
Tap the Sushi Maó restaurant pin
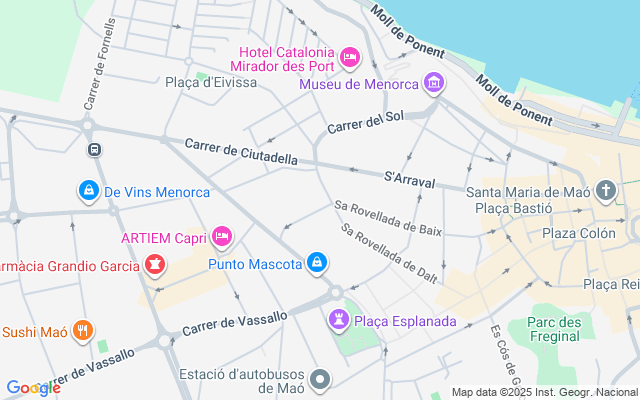(83, 331)
